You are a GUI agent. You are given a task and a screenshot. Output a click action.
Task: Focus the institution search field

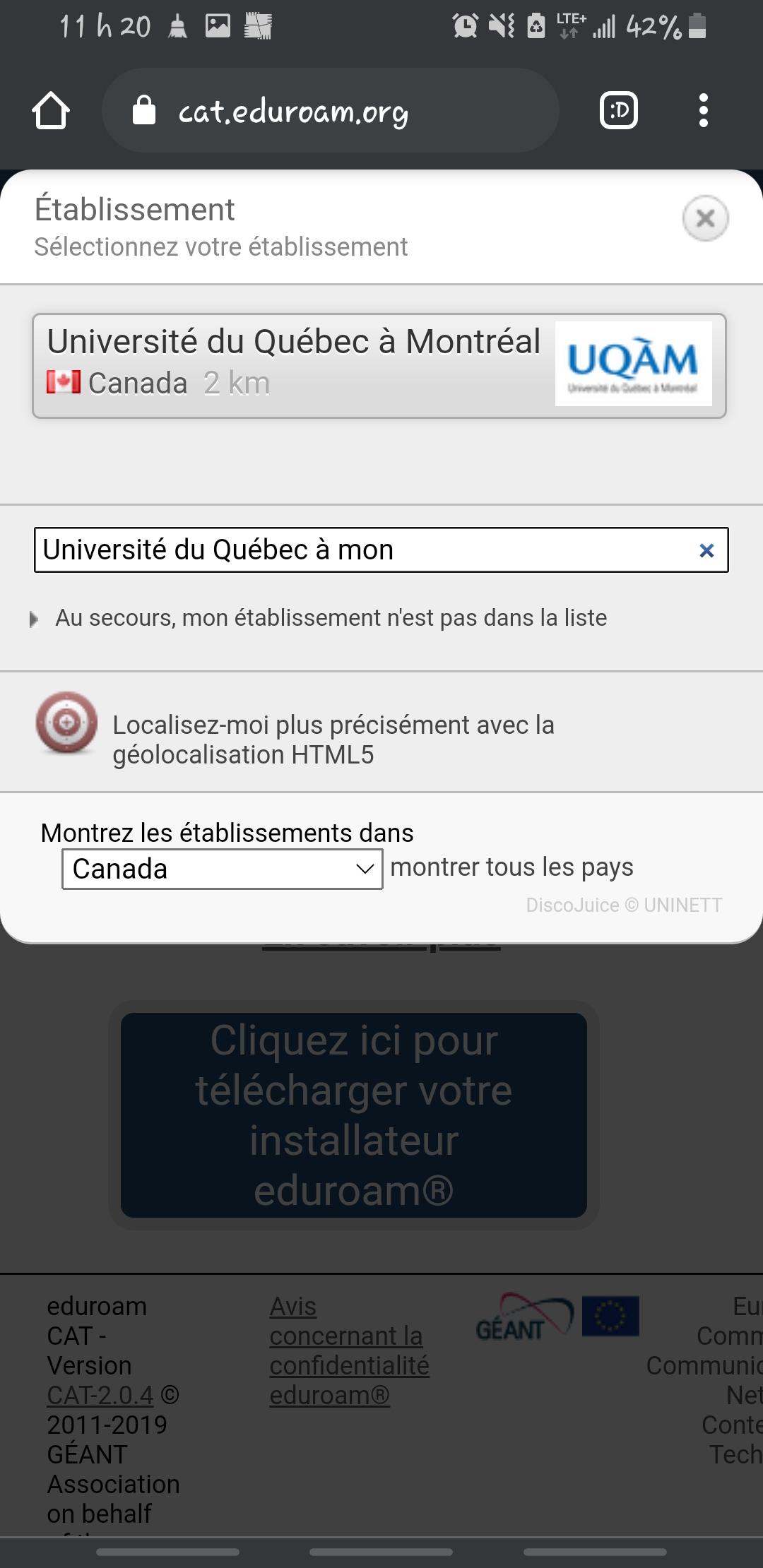click(x=364, y=550)
